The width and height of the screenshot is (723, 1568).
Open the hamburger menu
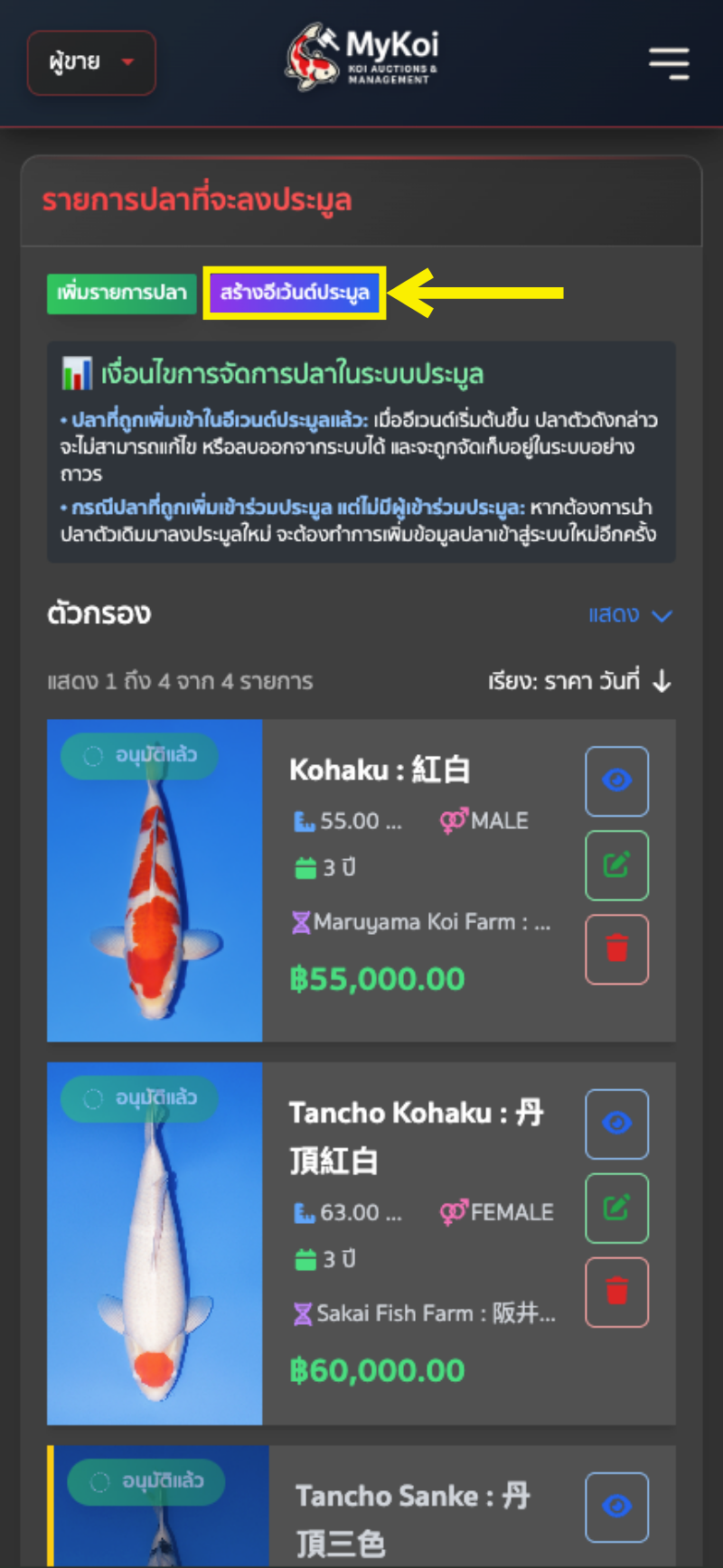(669, 63)
